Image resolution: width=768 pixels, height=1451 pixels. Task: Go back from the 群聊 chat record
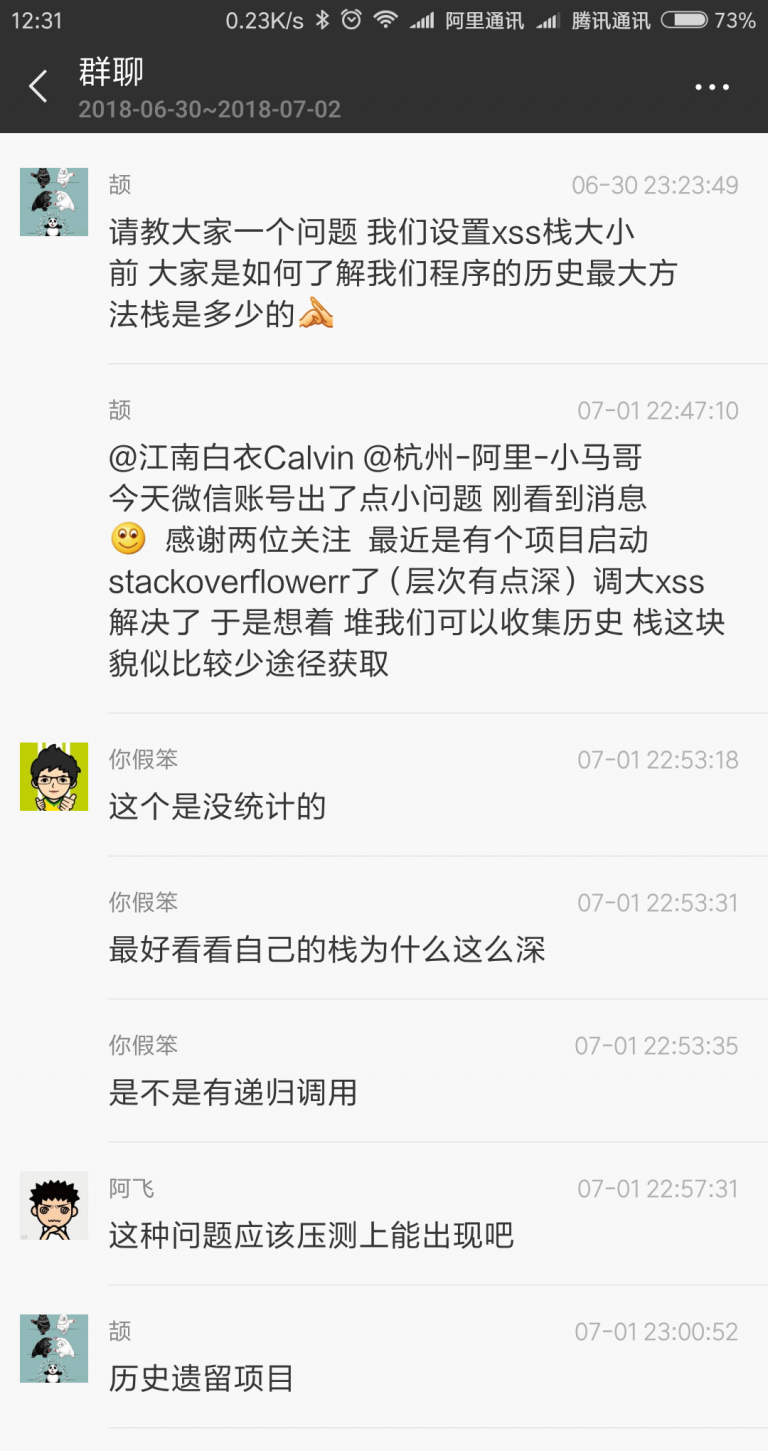pos(39,87)
